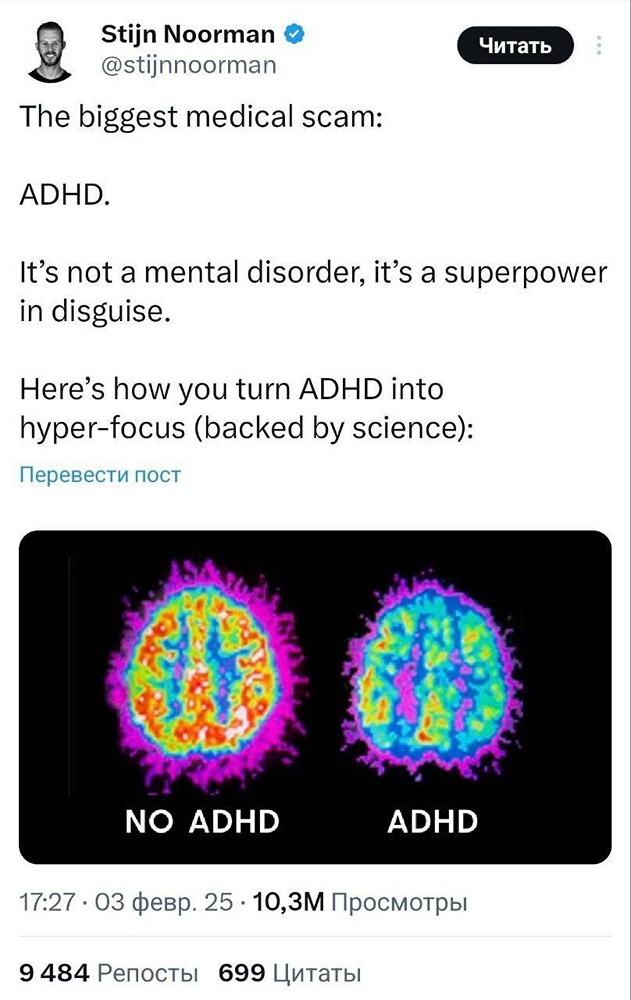The image size is (631, 1000).
Task: View the 9 484 Репосты list
Action: click(108, 972)
